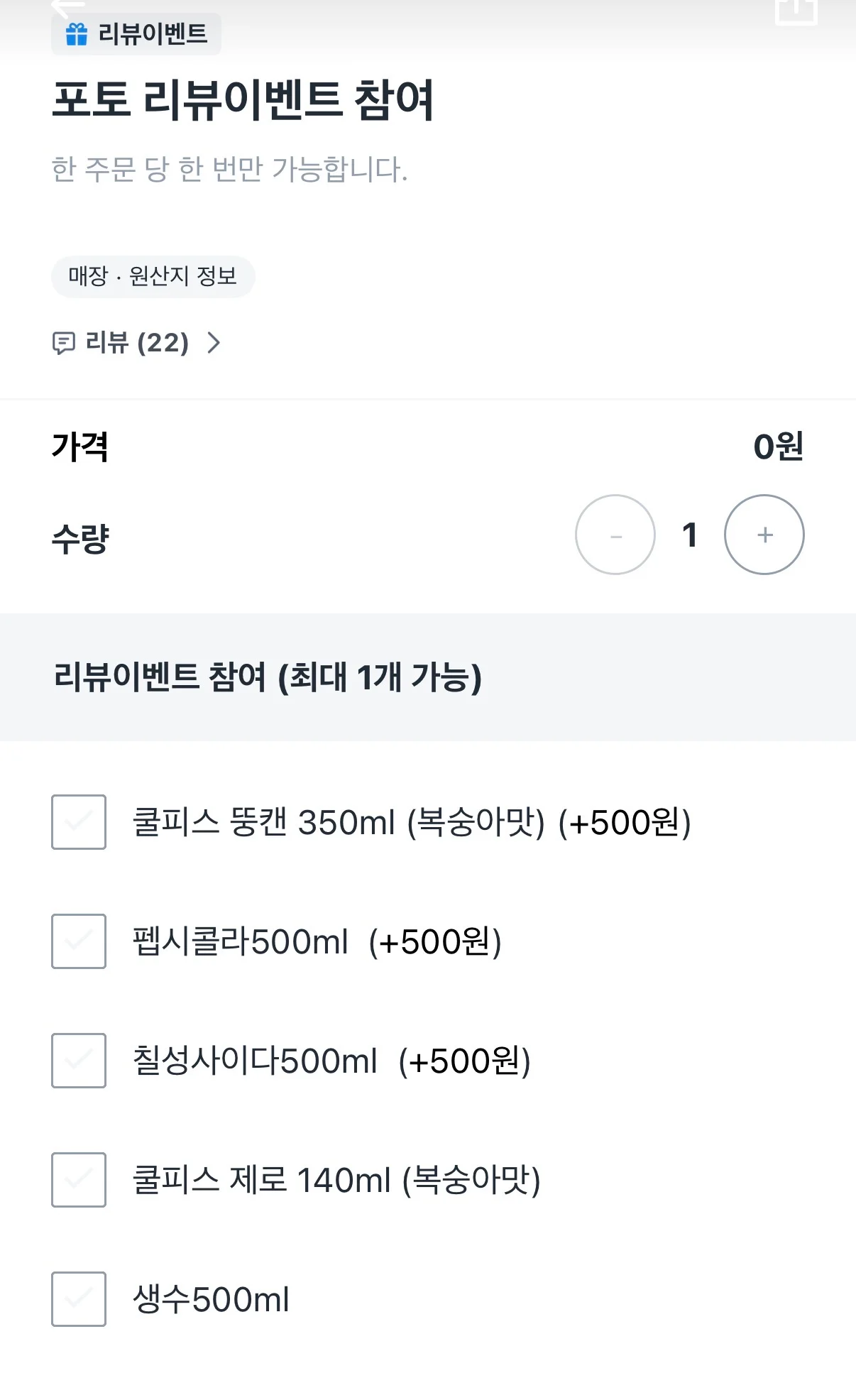
Task: Click the speech bubble icon beside 리뷰 (22)
Action: [x=66, y=344]
